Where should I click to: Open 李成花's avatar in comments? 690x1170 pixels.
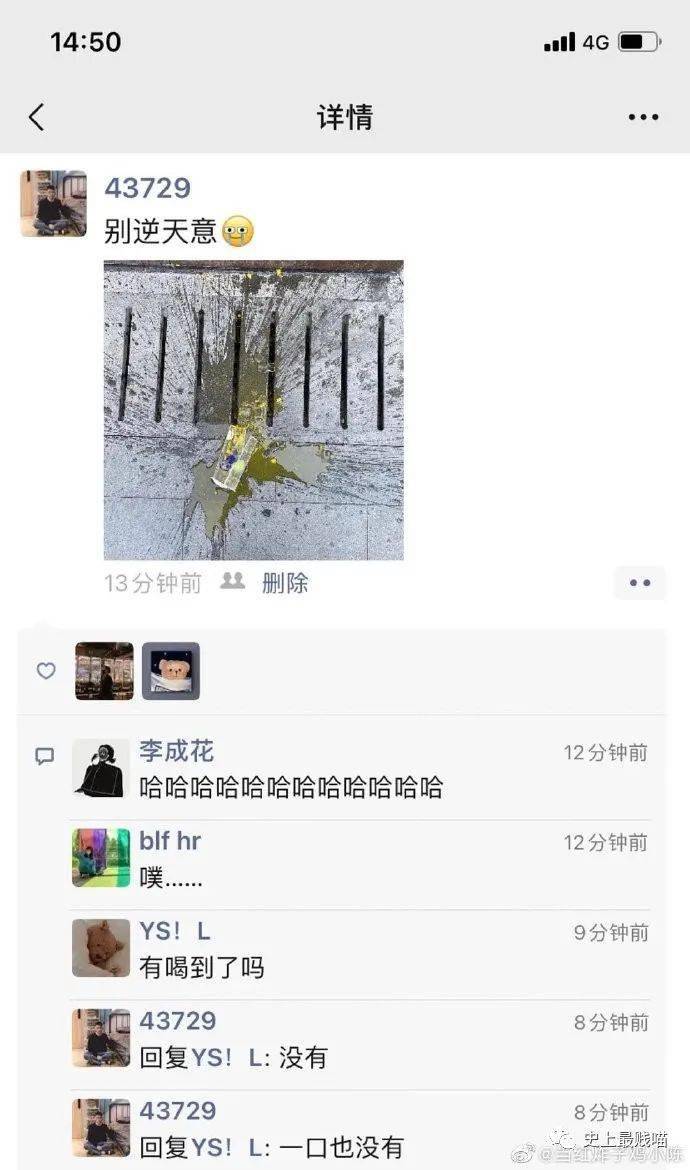click(101, 768)
